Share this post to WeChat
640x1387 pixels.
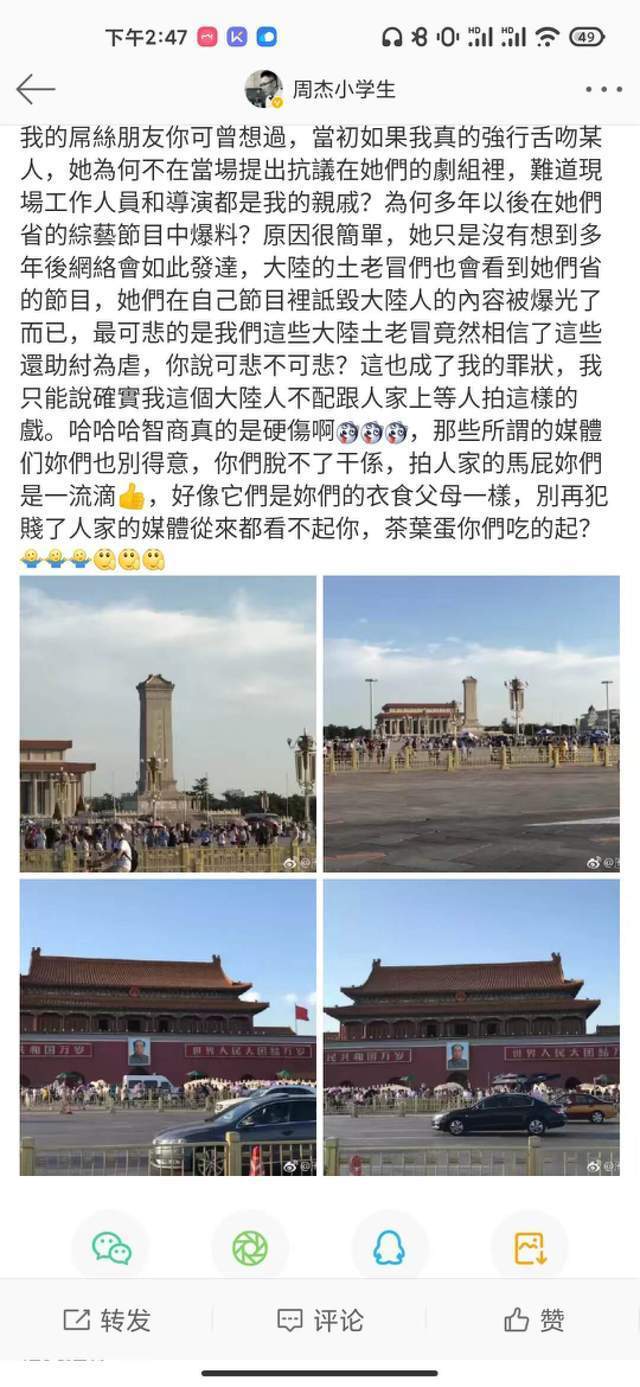click(x=111, y=1247)
